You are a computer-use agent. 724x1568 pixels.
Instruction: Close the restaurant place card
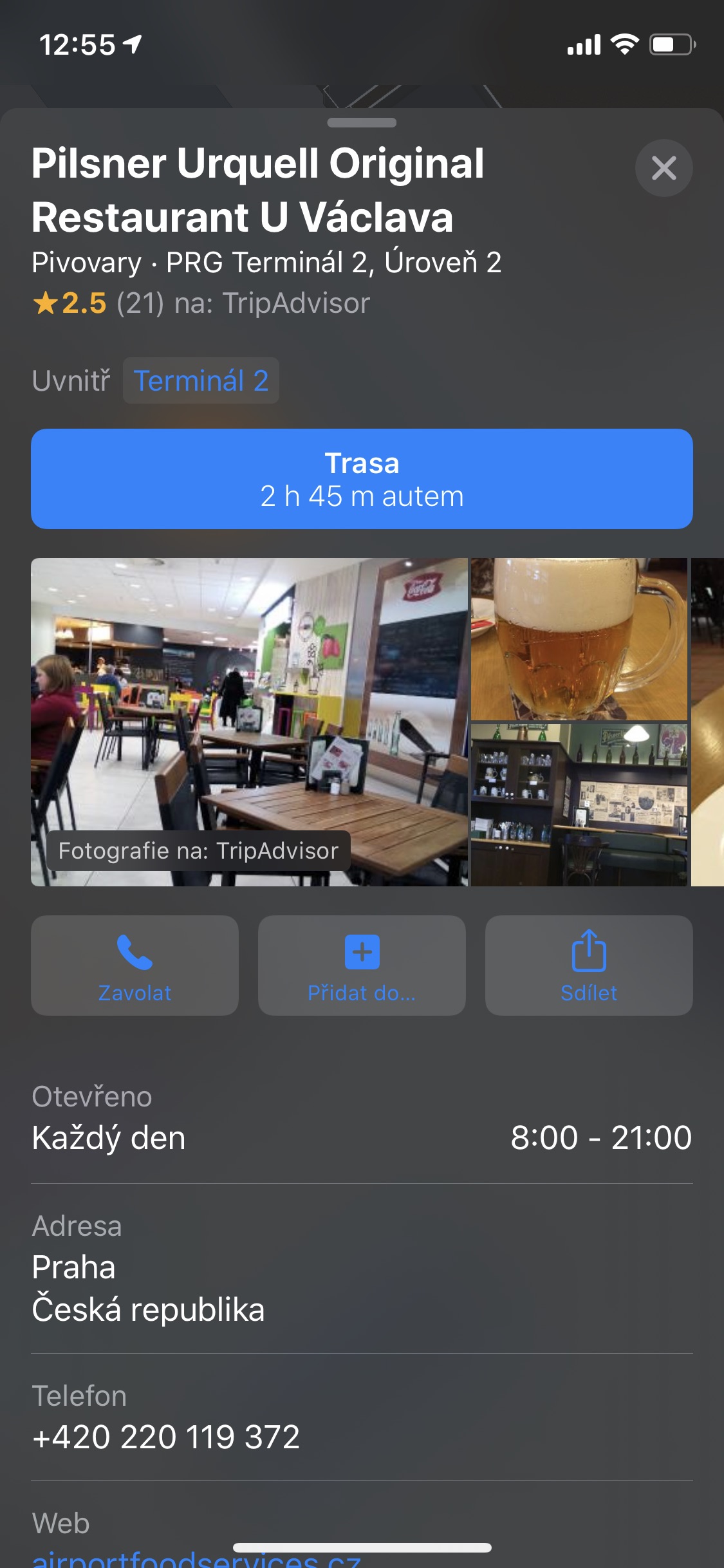pyautogui.click(x=664, y=168)
